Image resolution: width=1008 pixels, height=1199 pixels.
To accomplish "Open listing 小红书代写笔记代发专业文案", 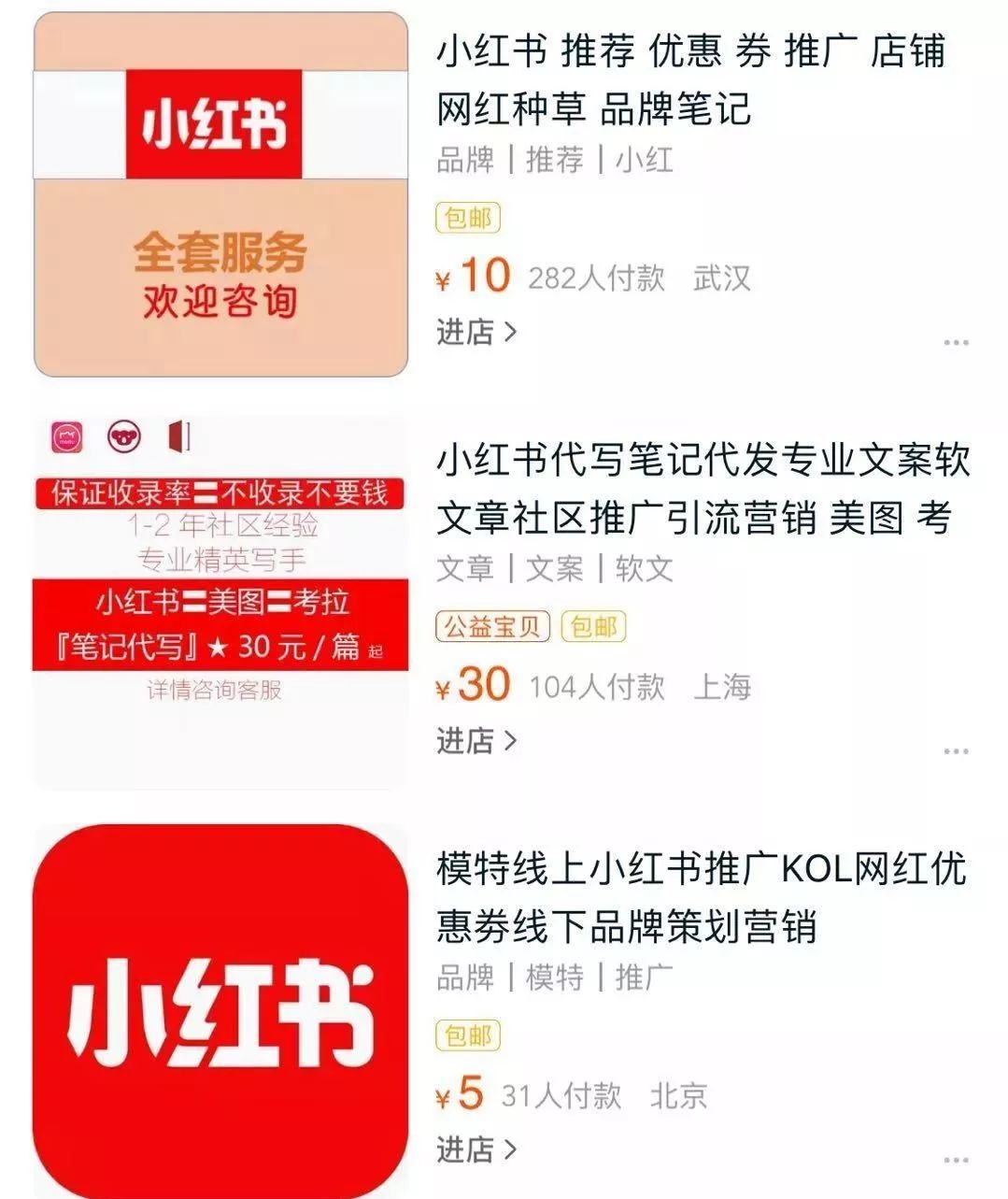I will tap(703, 489).
